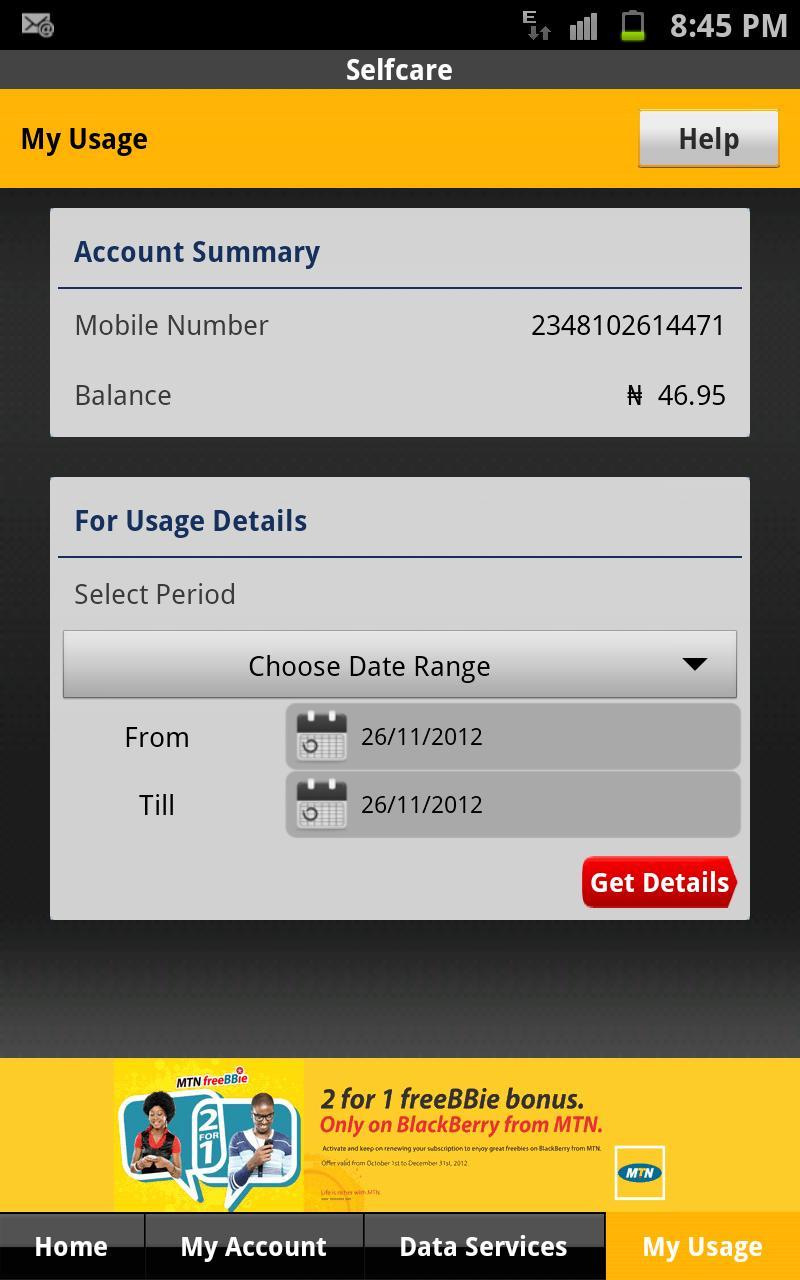
Task: Pick the From date field
Action: (x=512, y=737)
